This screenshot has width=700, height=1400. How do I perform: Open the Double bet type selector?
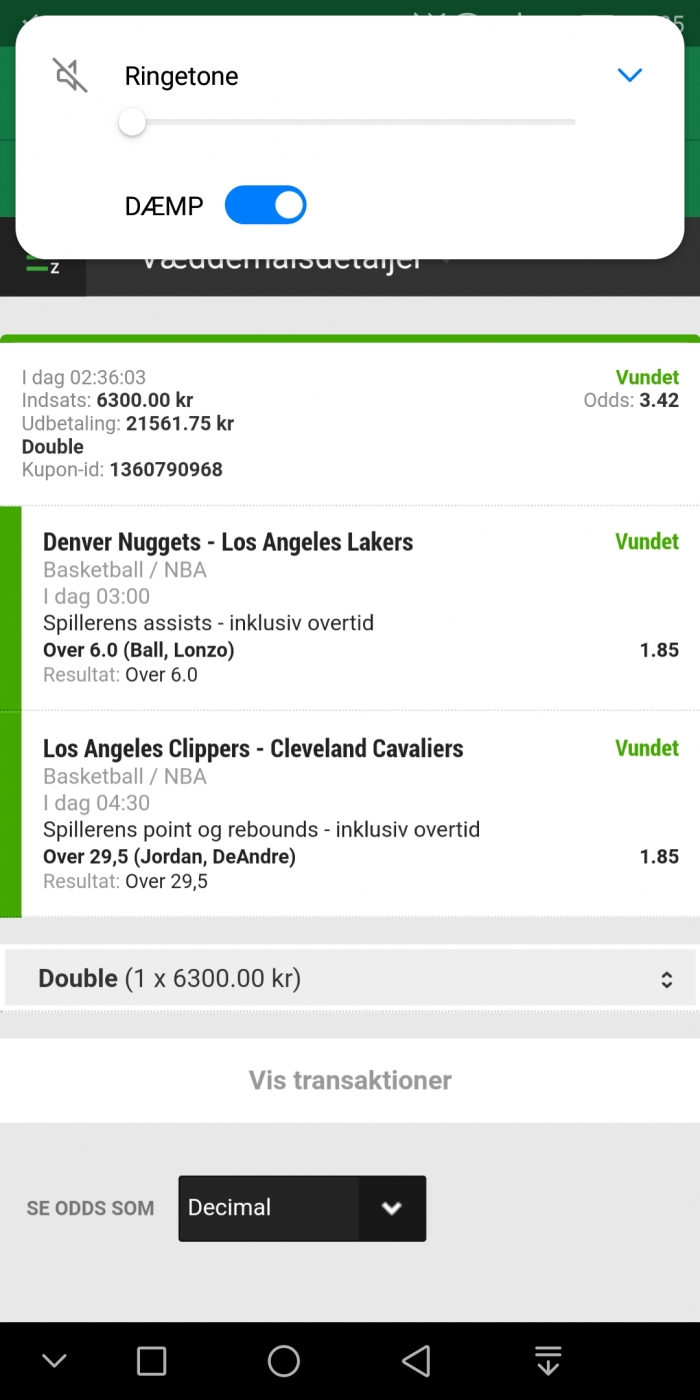click(x=350, y=978)
